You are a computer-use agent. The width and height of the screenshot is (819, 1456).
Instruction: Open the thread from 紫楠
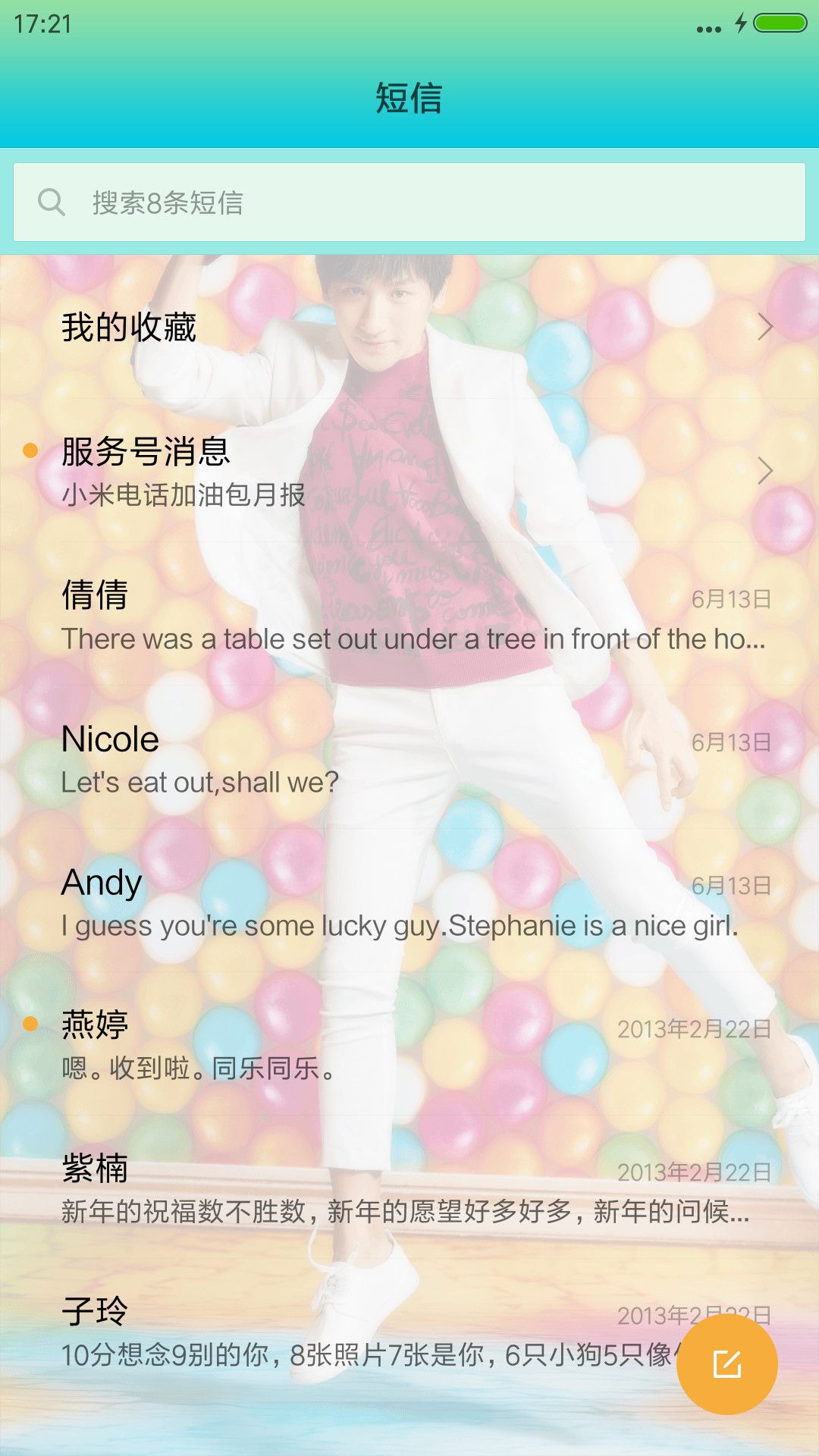click(x=409, y=1187)
